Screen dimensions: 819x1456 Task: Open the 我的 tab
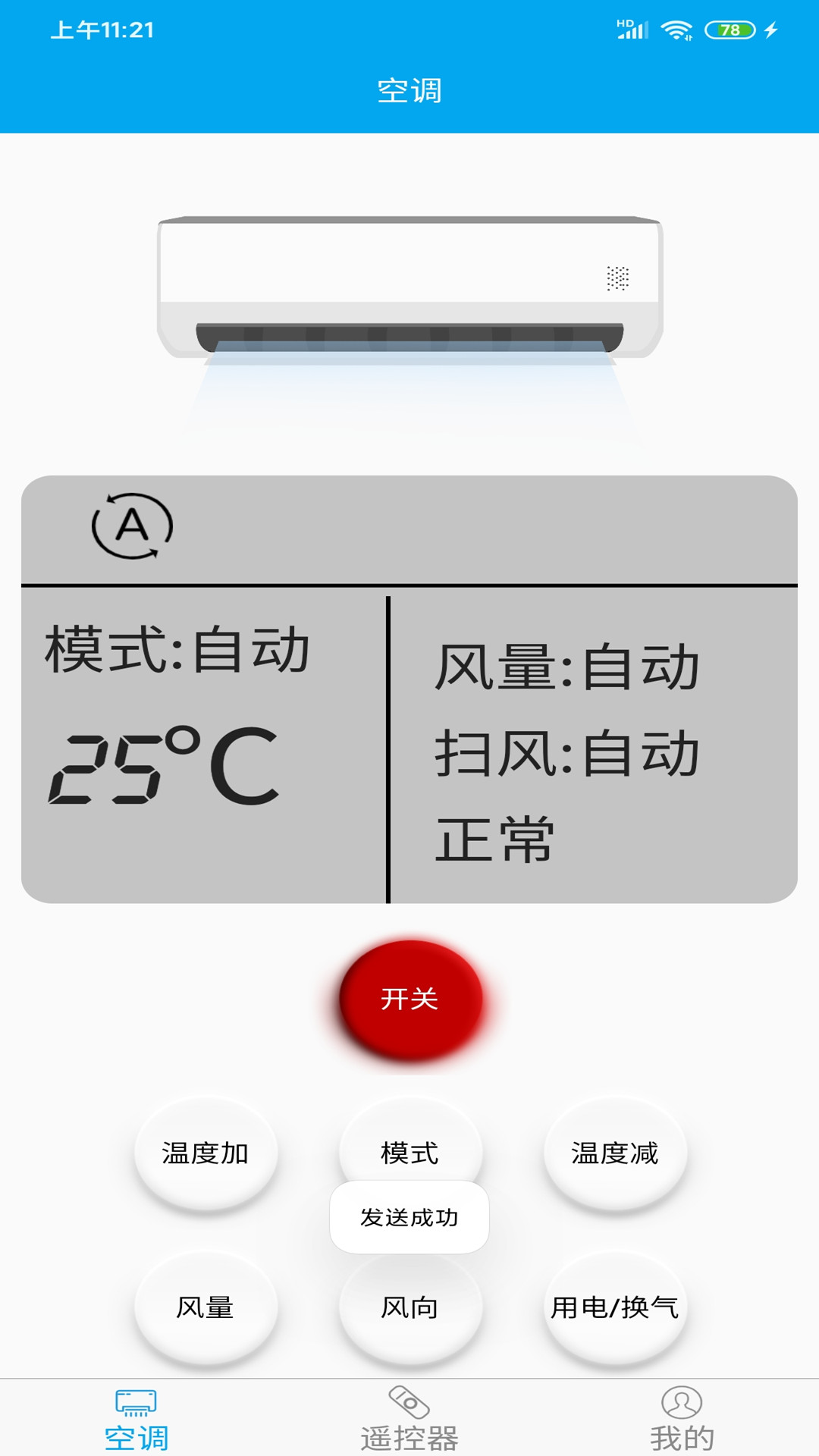682,1419
